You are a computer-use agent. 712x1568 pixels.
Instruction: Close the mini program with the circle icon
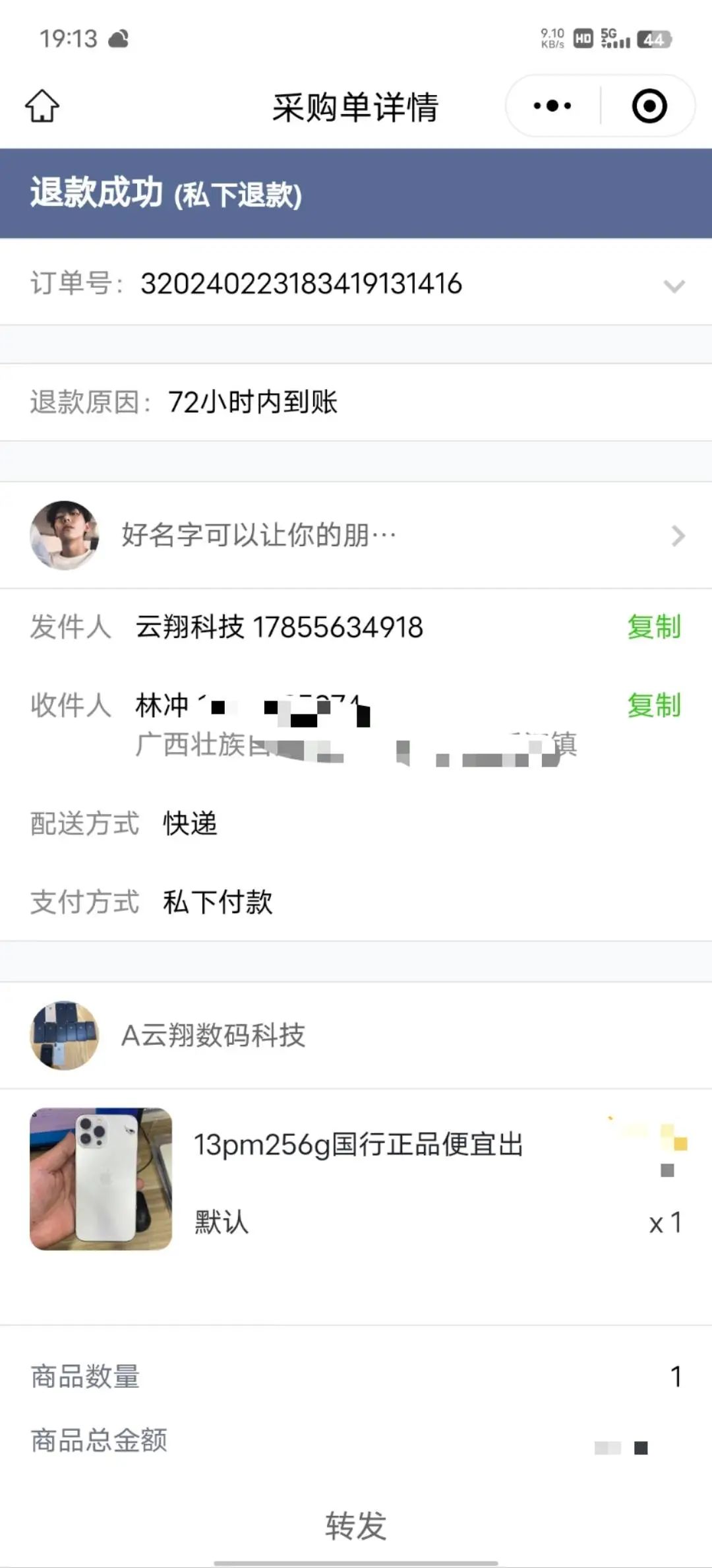[x=649, y=106]
